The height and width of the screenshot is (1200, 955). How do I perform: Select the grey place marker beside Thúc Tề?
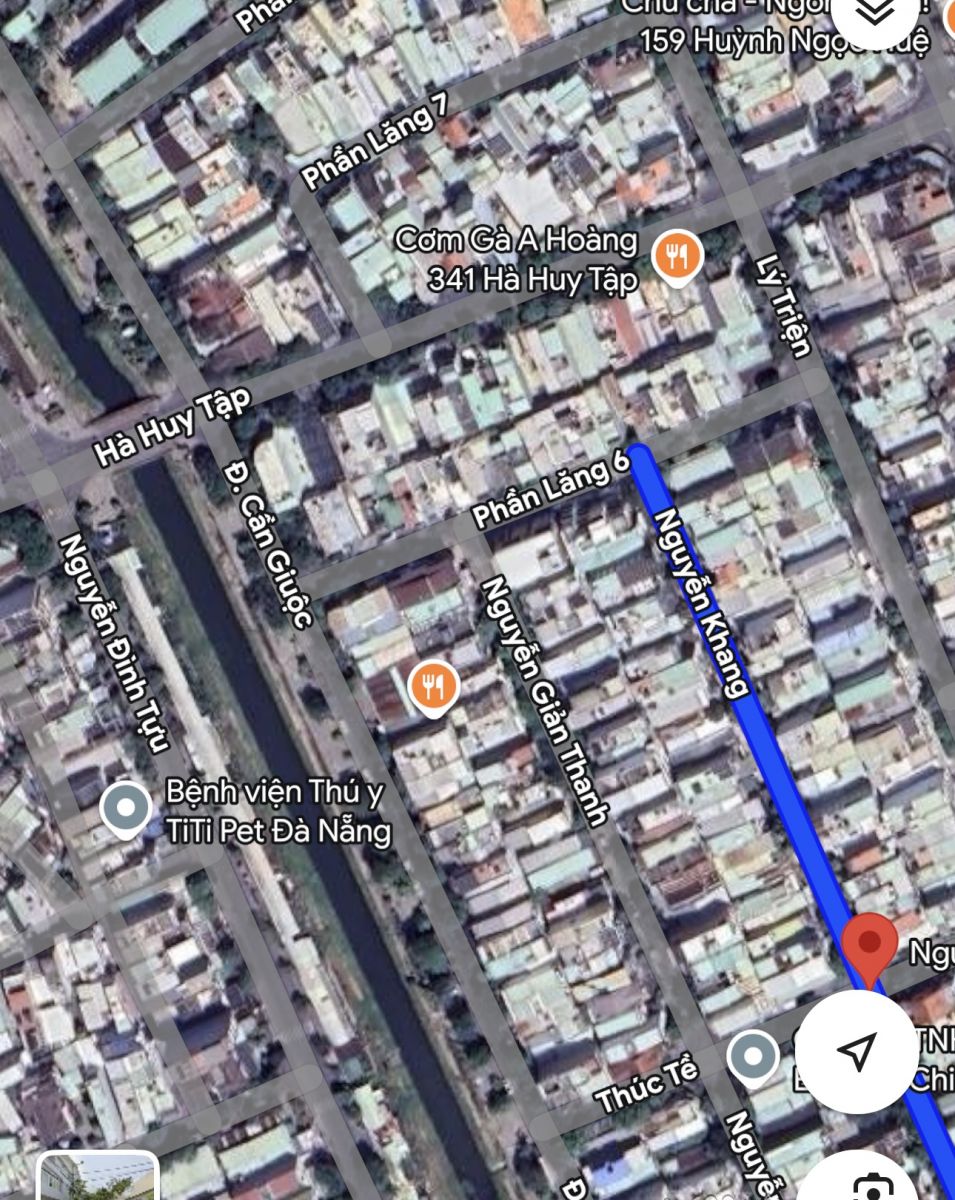752,1056
